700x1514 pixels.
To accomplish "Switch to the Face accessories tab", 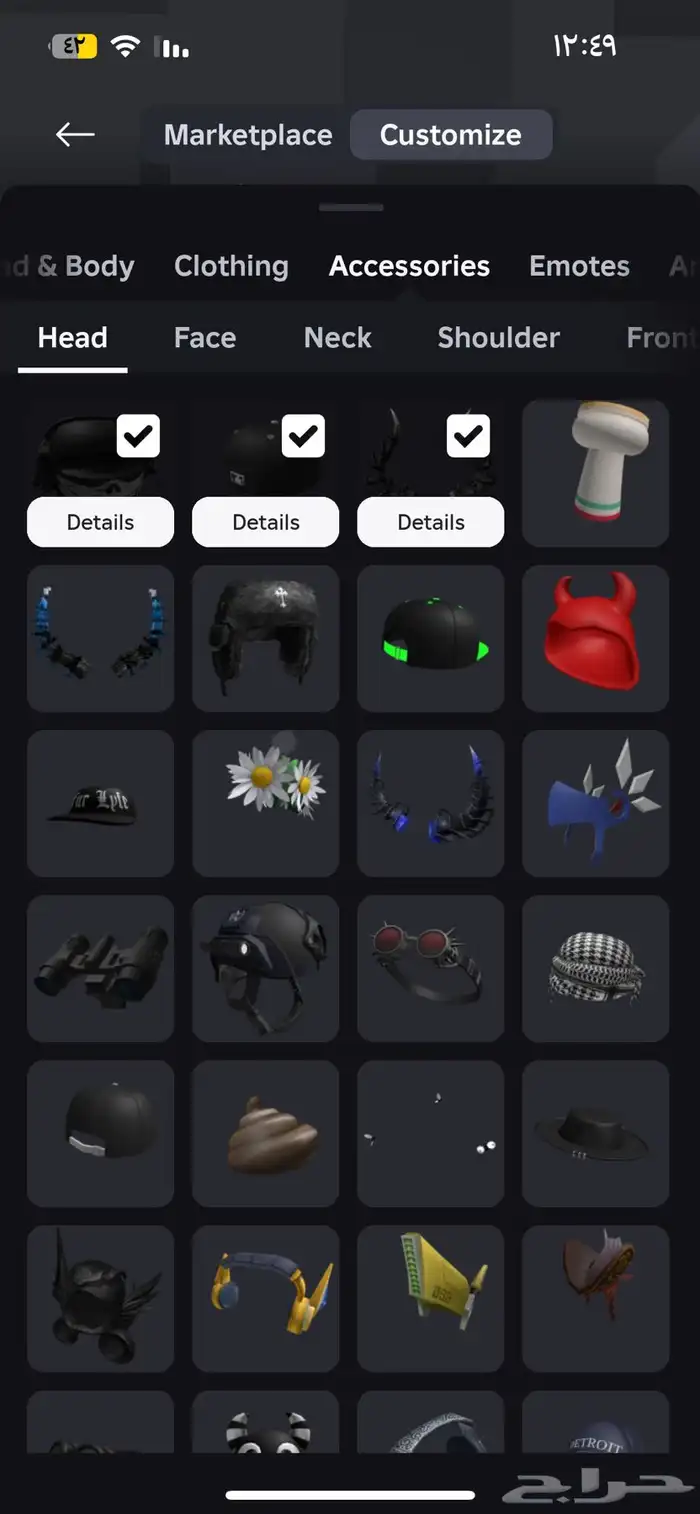I will pyautogui.click(x=205, y=338).
